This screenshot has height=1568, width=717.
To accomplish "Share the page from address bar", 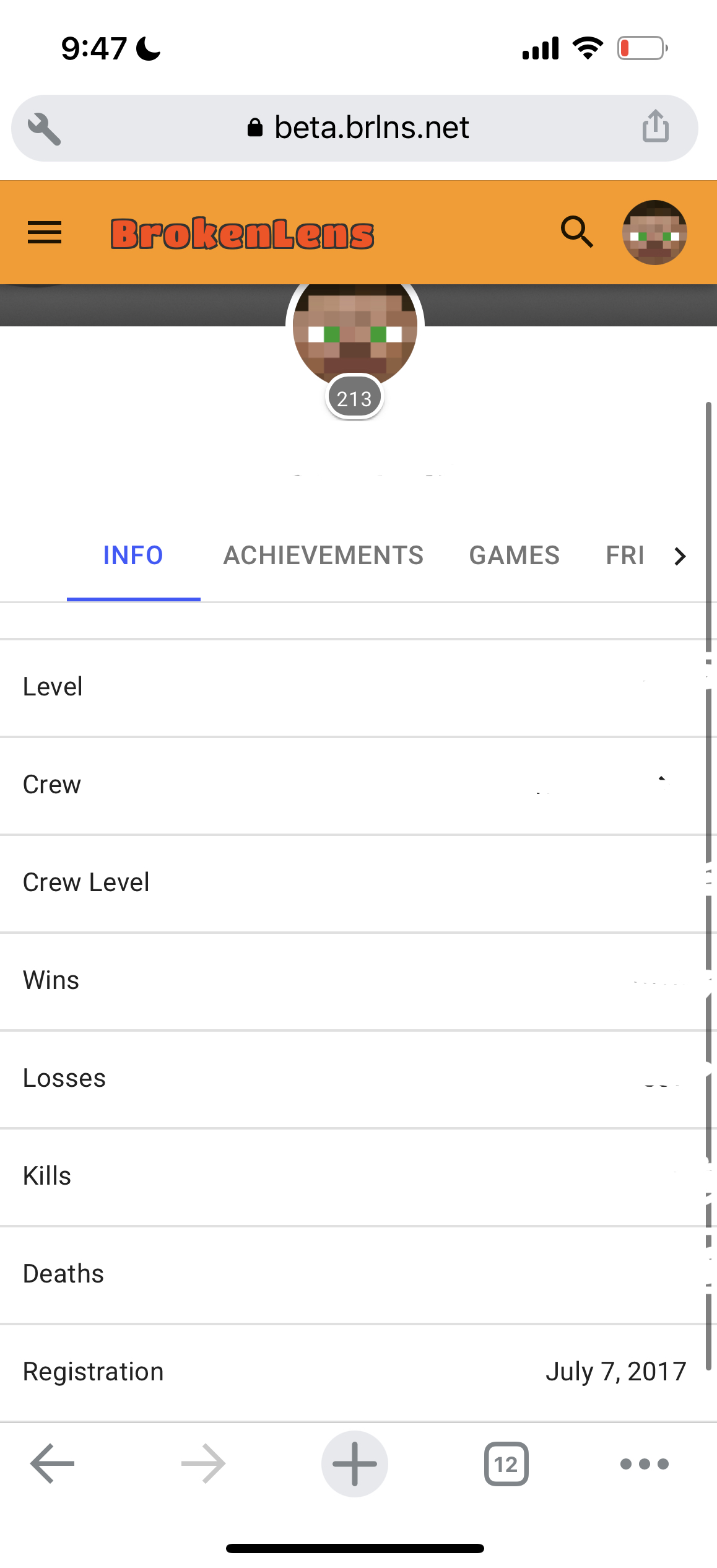I will pos(656,127).
